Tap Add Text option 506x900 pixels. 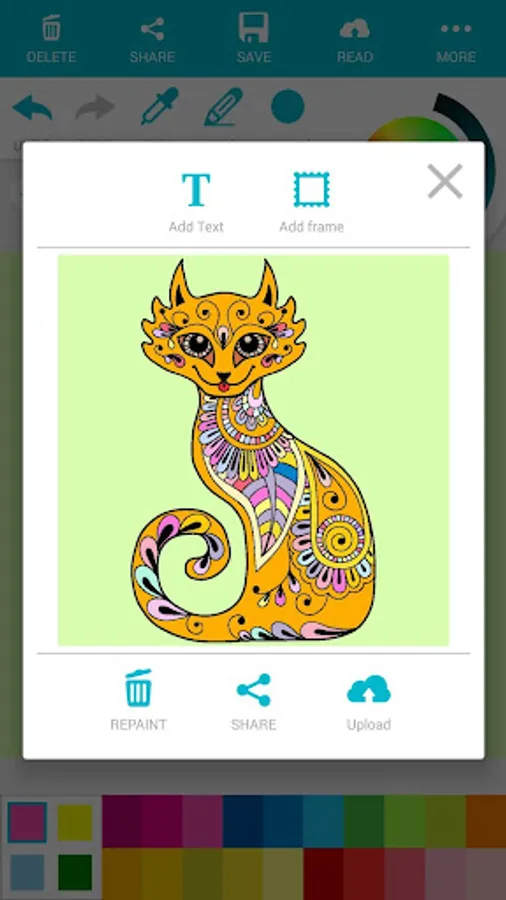196,202
